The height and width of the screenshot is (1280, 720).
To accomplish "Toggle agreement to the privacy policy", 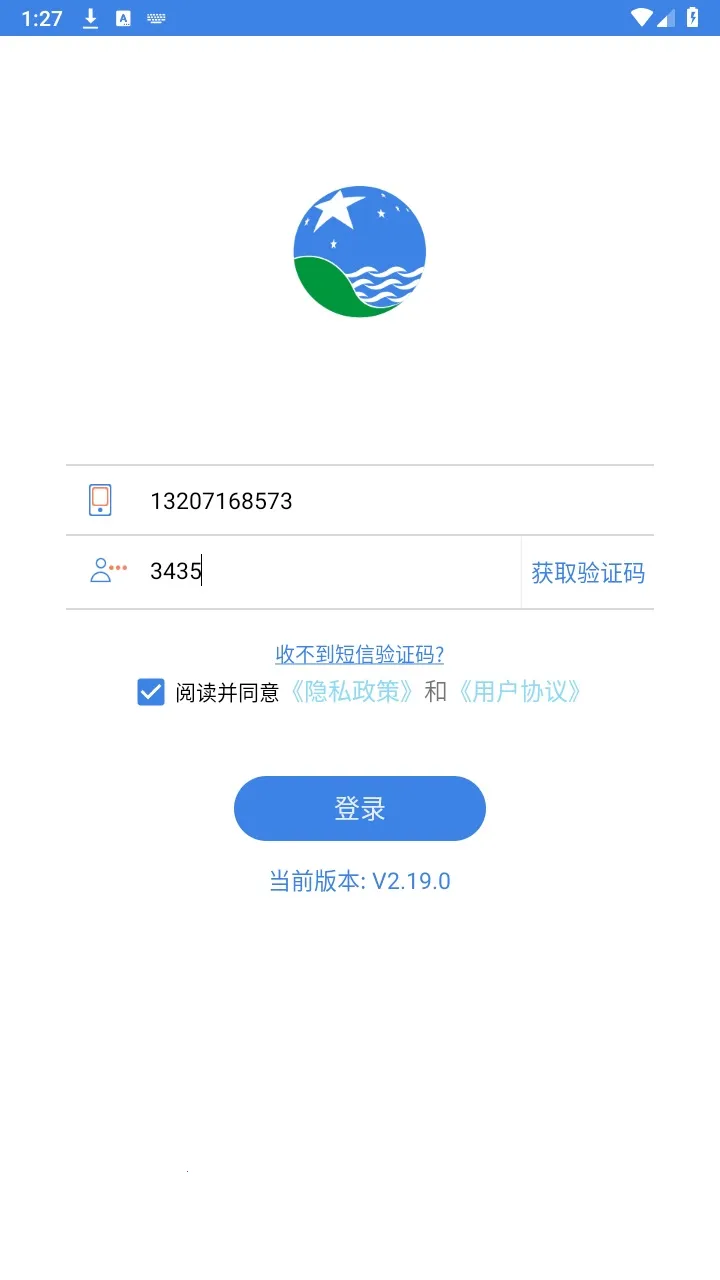I will click(150, 691).
